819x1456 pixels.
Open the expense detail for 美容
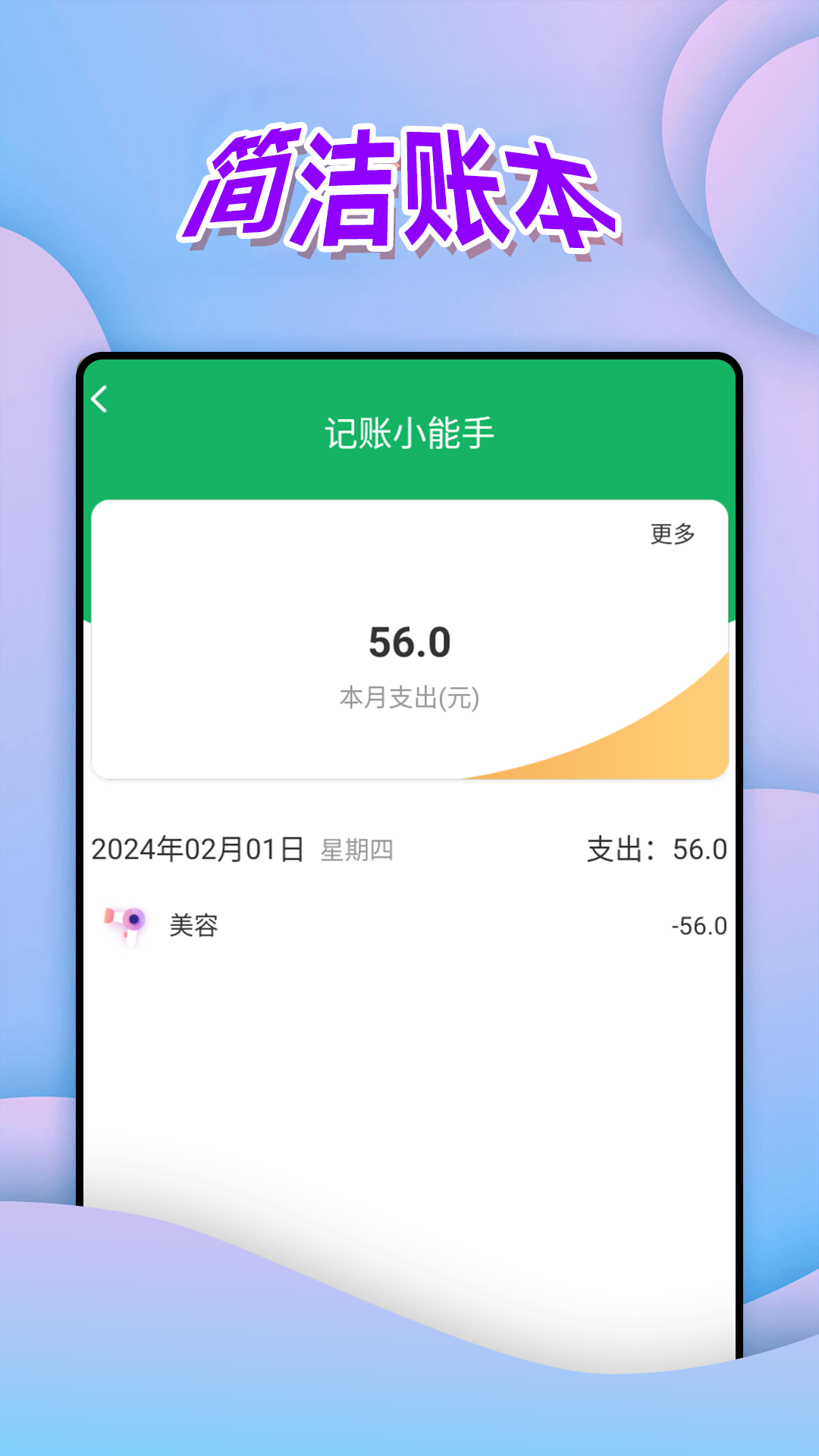(x=409, y=924)
